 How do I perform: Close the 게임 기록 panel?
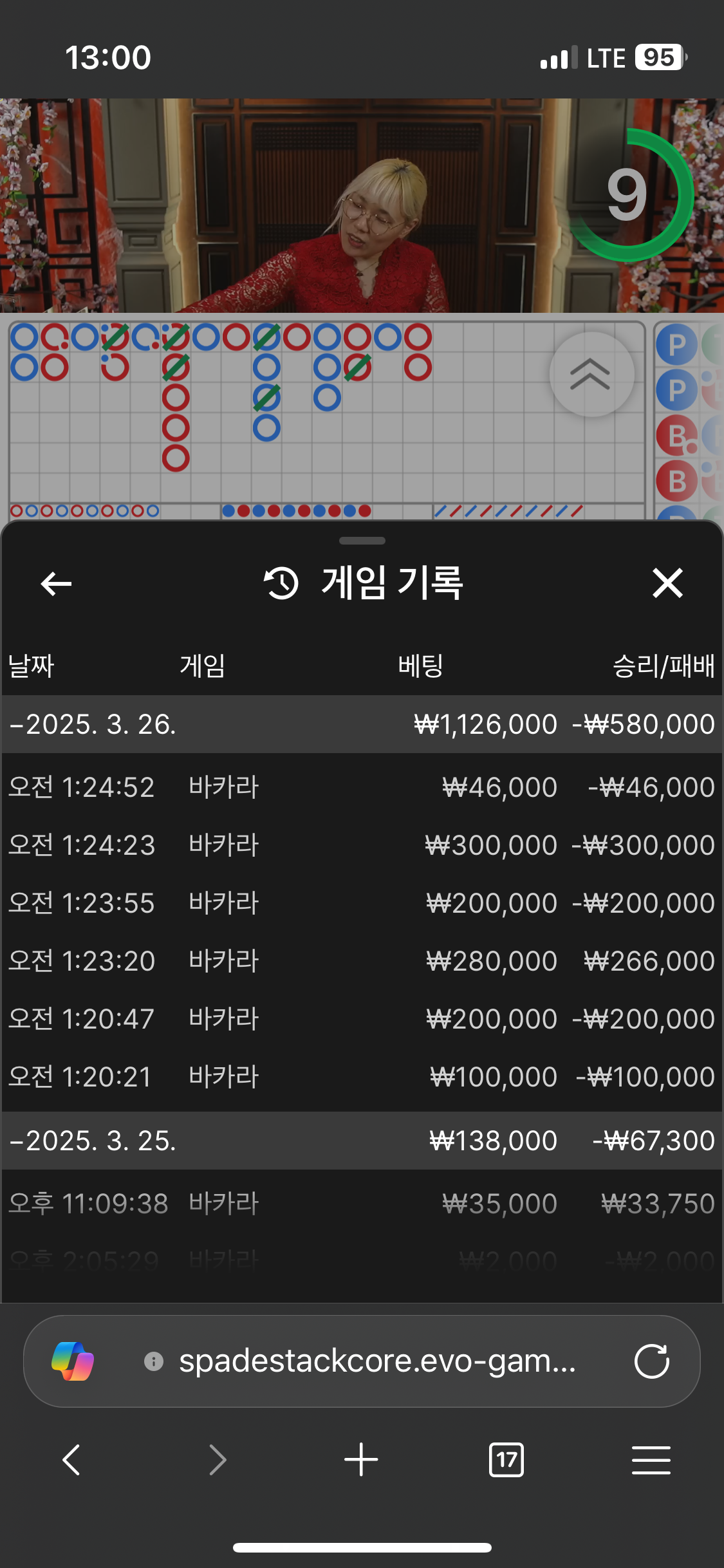[x=667, y=584]
